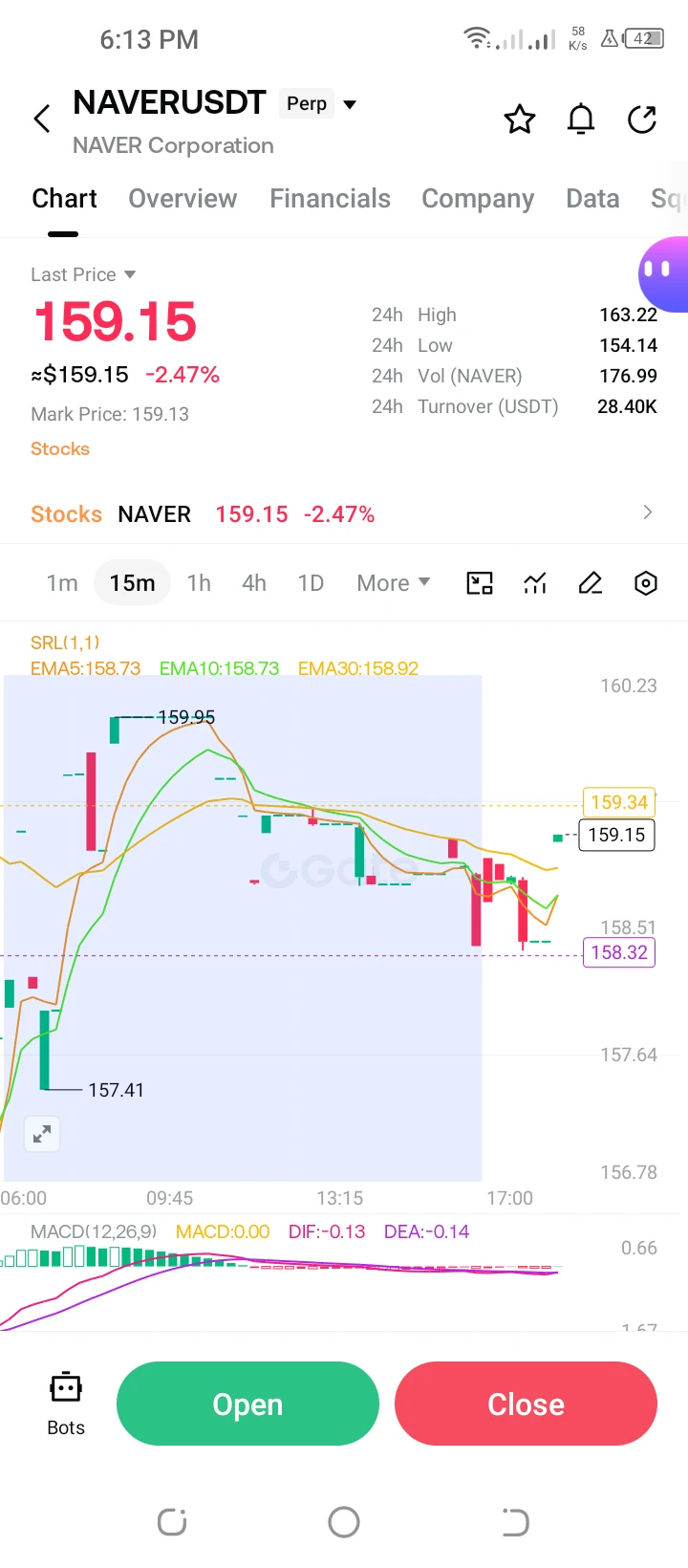Select the 1m chart interval
The width and height of the screenshot is (688, 1568).
point(62,583)
